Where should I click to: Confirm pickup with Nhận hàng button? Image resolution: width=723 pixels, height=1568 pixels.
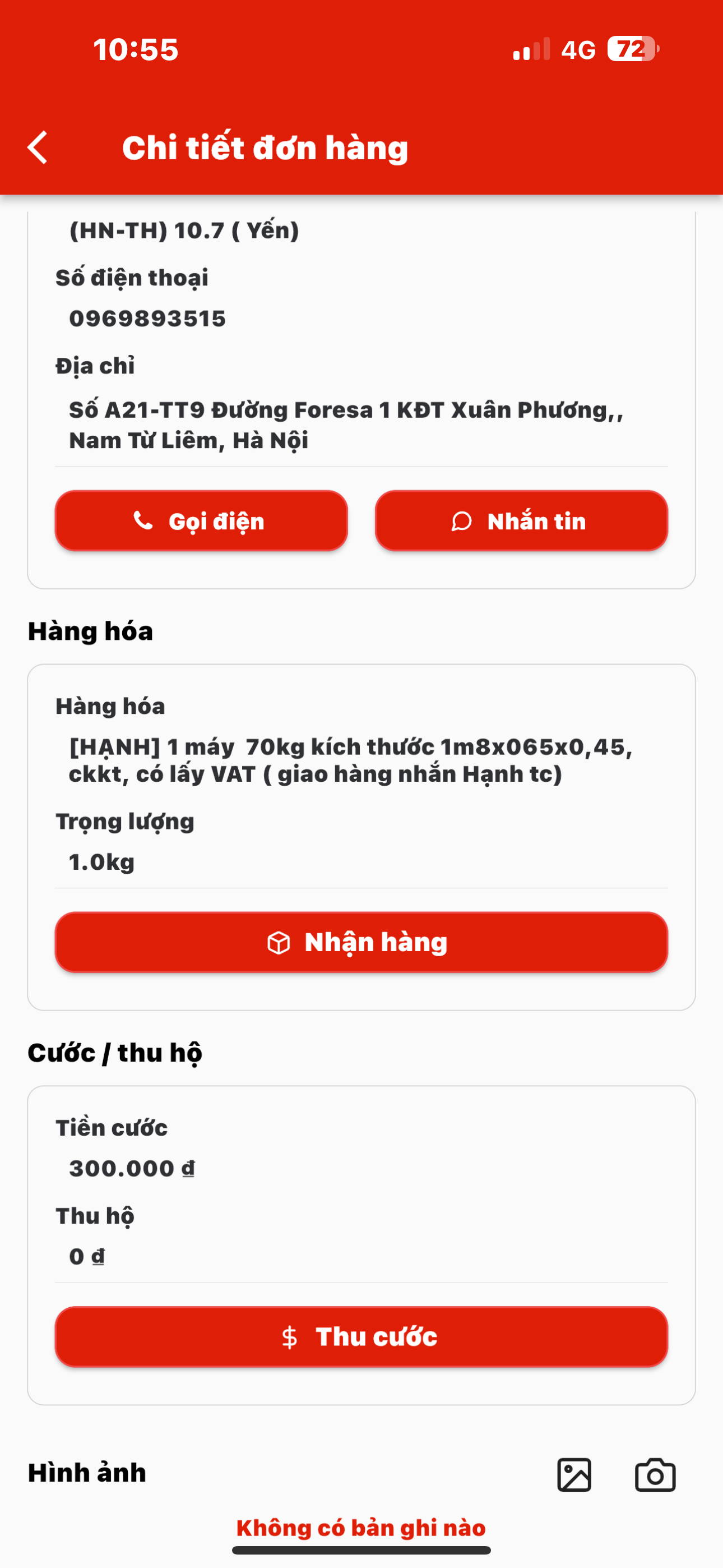[361, 942]
